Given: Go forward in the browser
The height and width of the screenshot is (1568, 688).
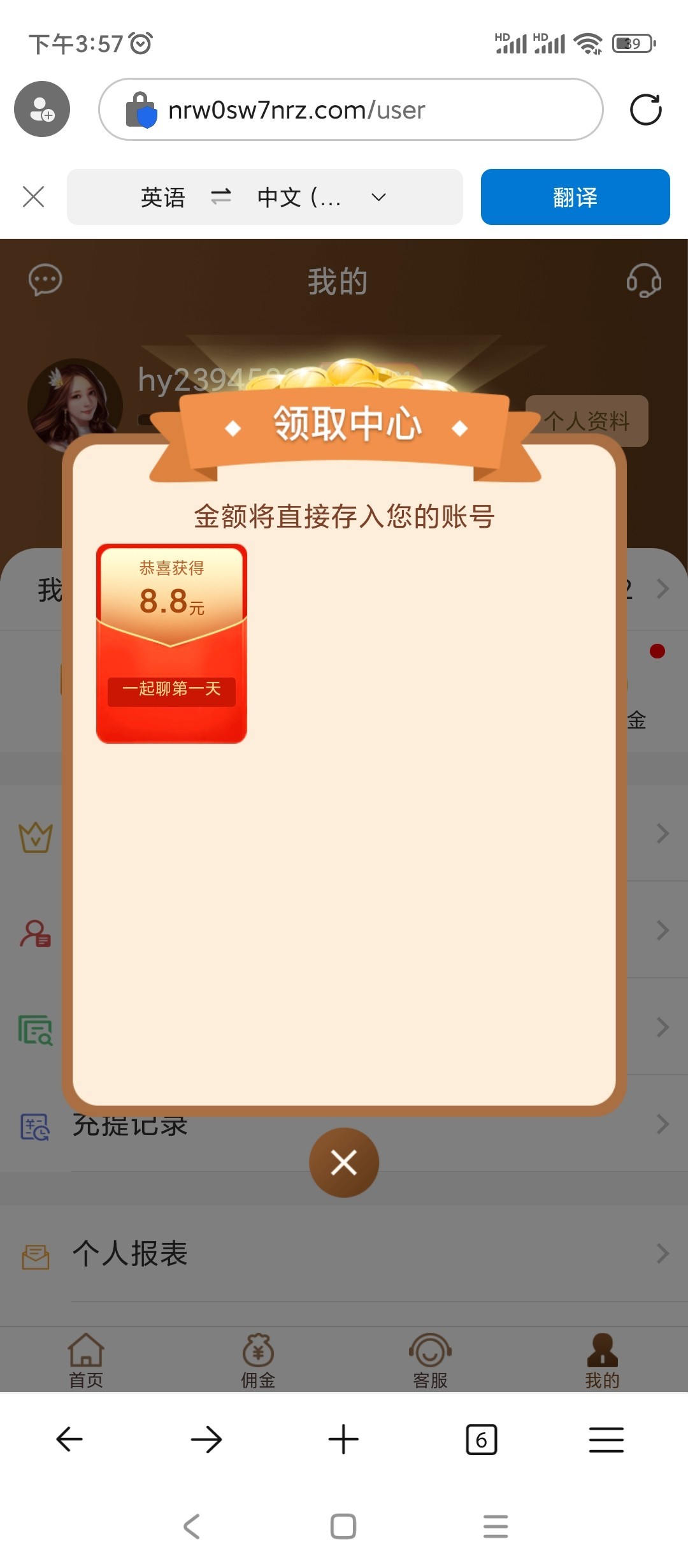Looking at the screenshot, I should pos(206,1439).
